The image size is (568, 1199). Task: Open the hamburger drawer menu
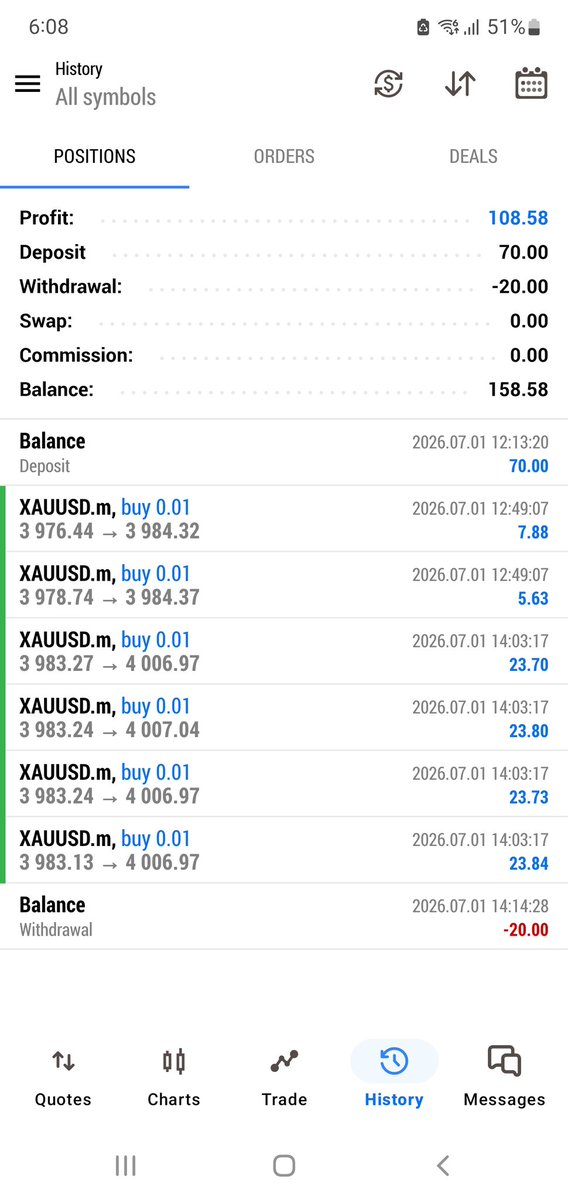click(x=28, y=84)
